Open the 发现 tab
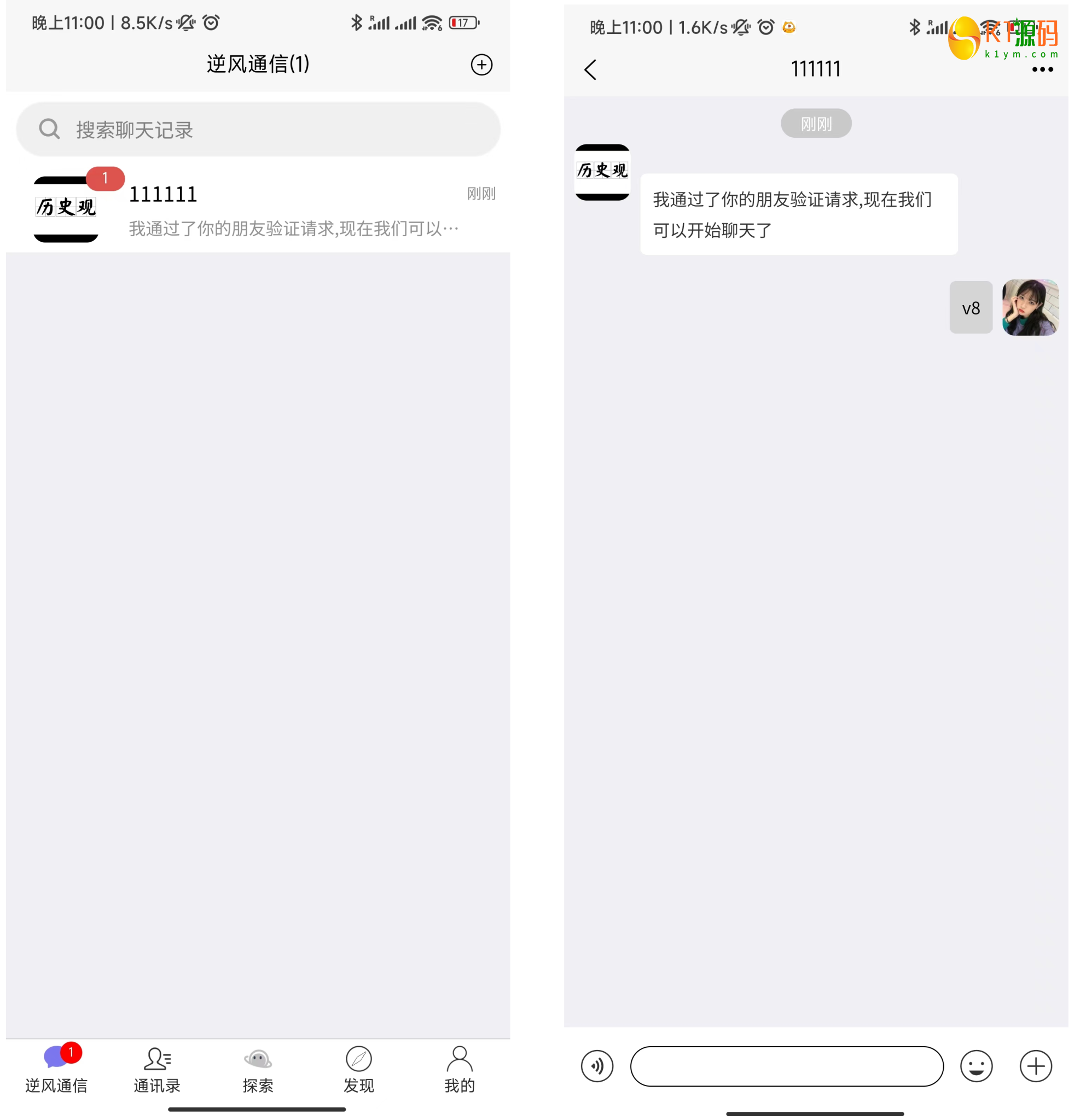Viewport: 1074px width, 1120px height. (358, 1070)
